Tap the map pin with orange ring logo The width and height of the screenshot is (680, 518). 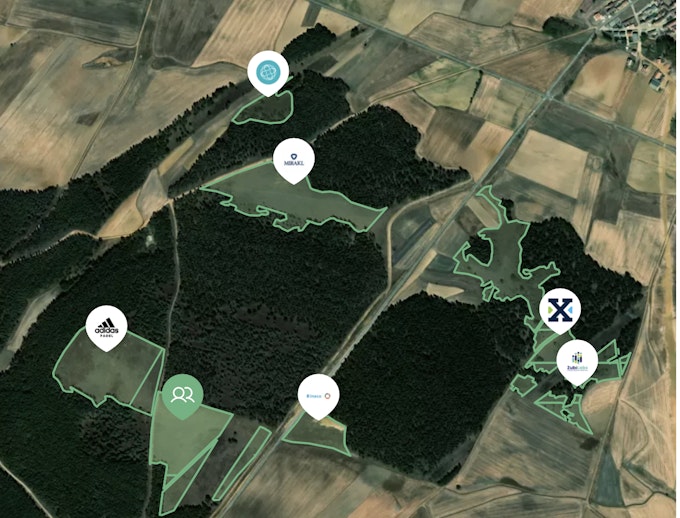click(x=319, y=395)
